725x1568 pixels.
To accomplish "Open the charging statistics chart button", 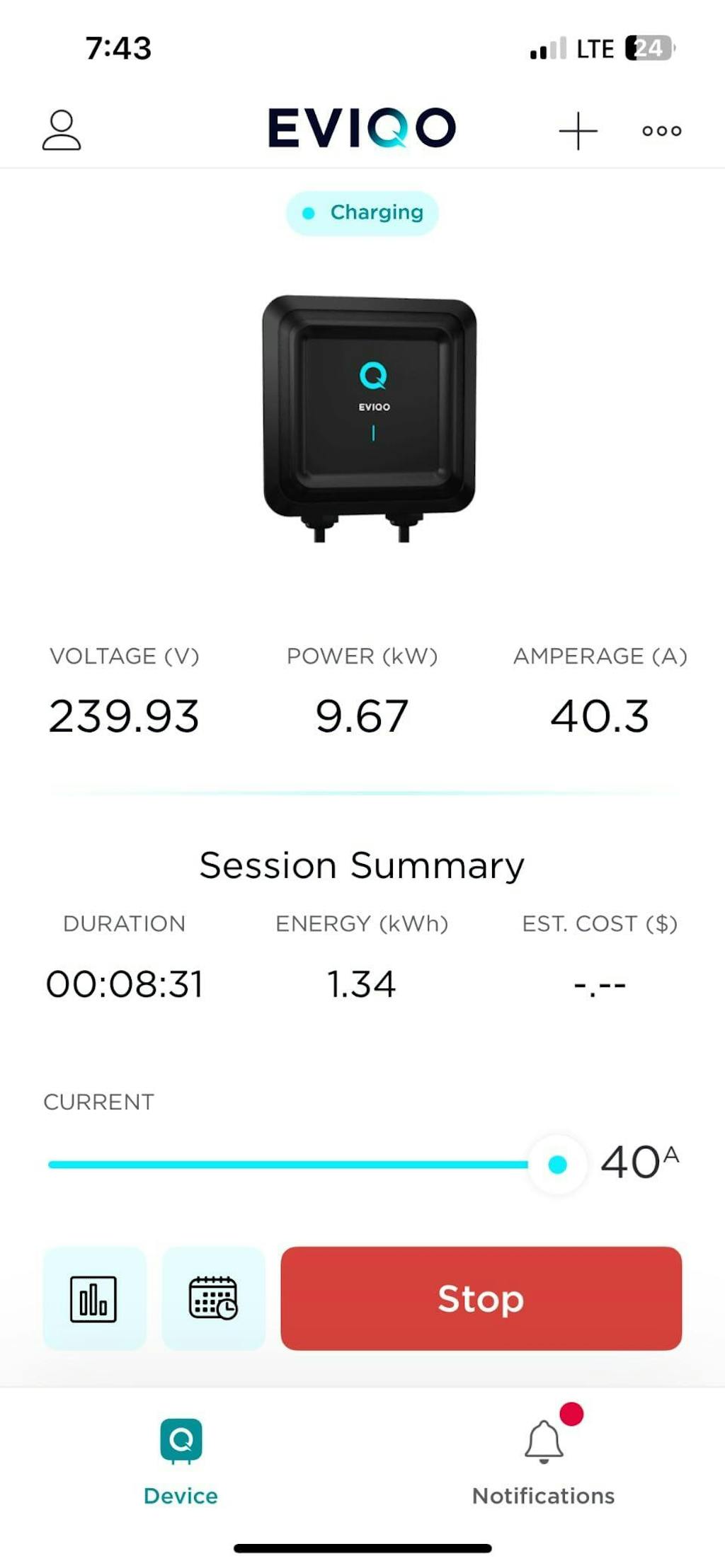I will coord(93,1299).
